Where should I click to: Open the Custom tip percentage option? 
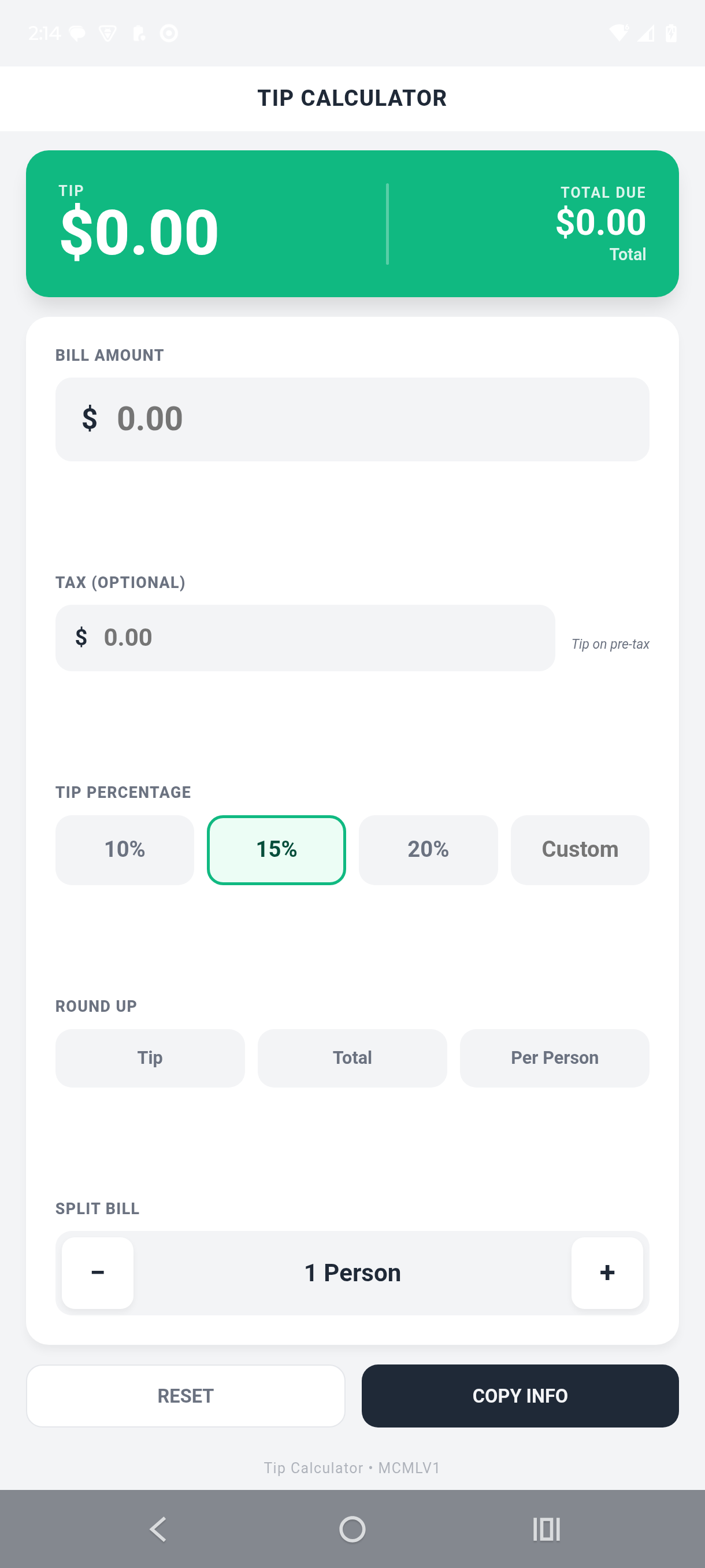(580, 849)
